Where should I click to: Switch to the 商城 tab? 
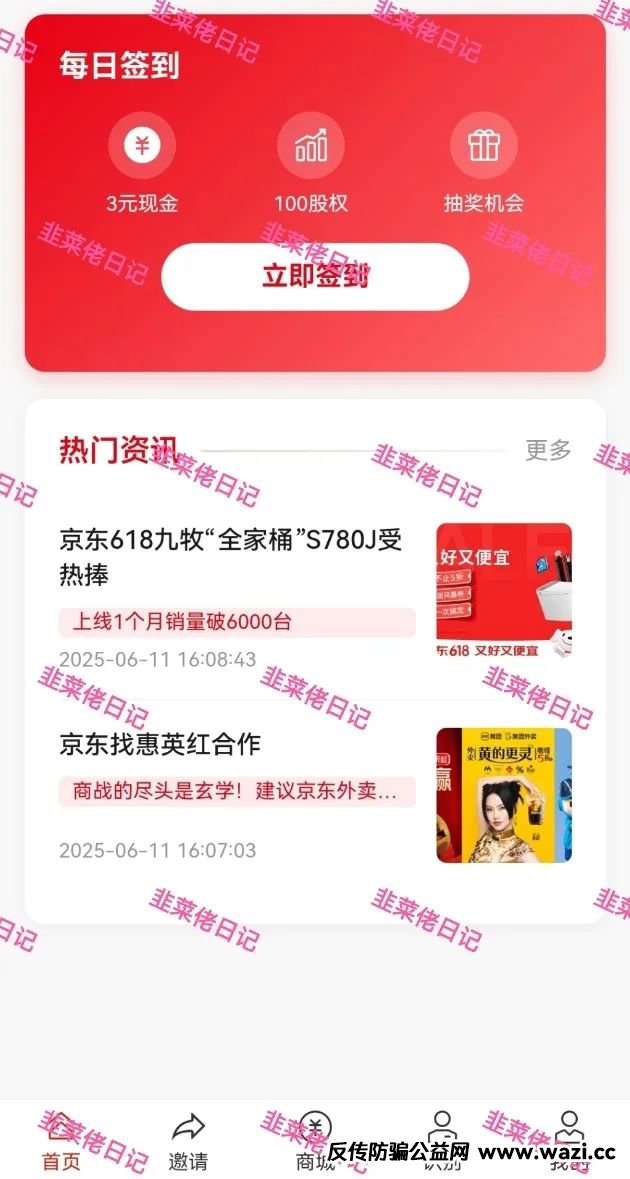(316, 1141)
